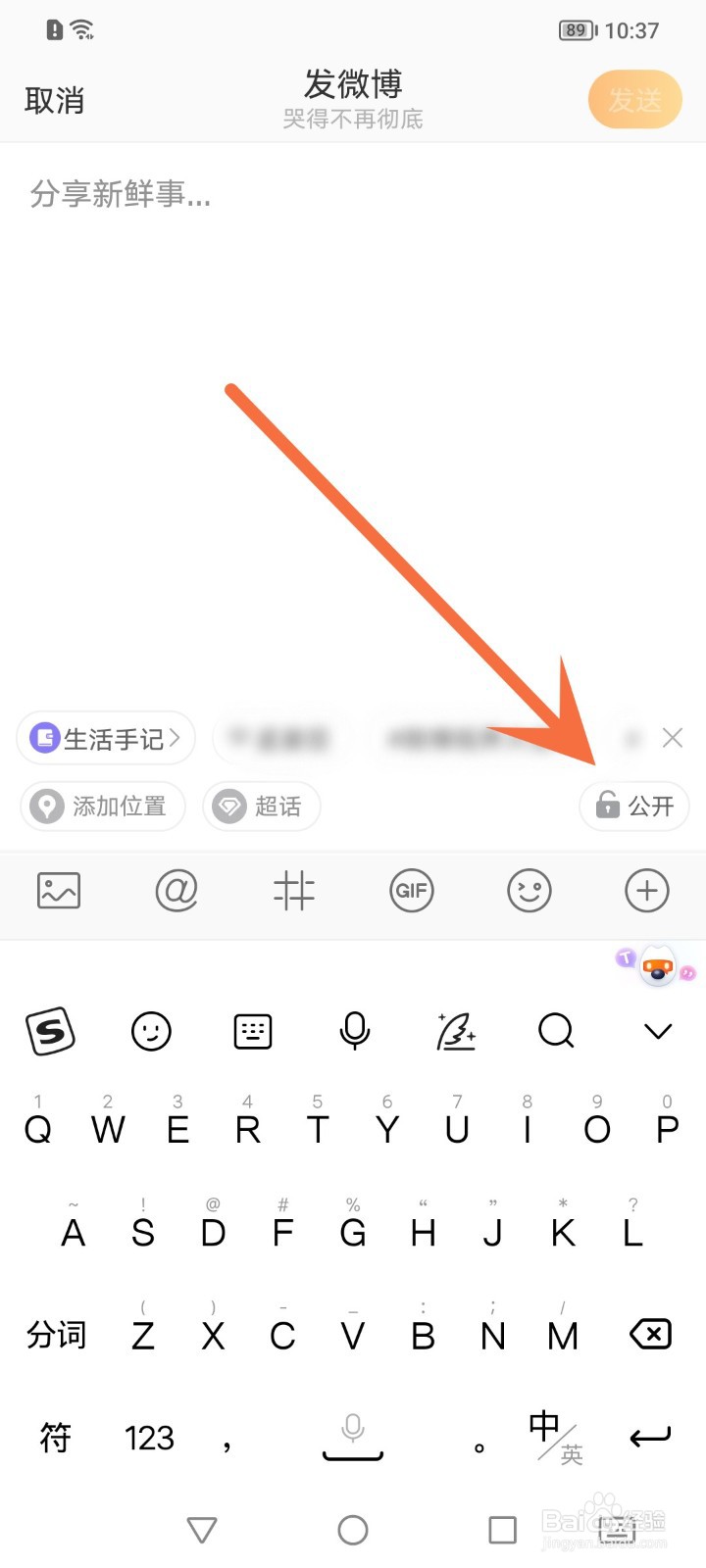The image size is (706, 1568).
Task: Open the hashtag topic icon
Action: (293, 891)
